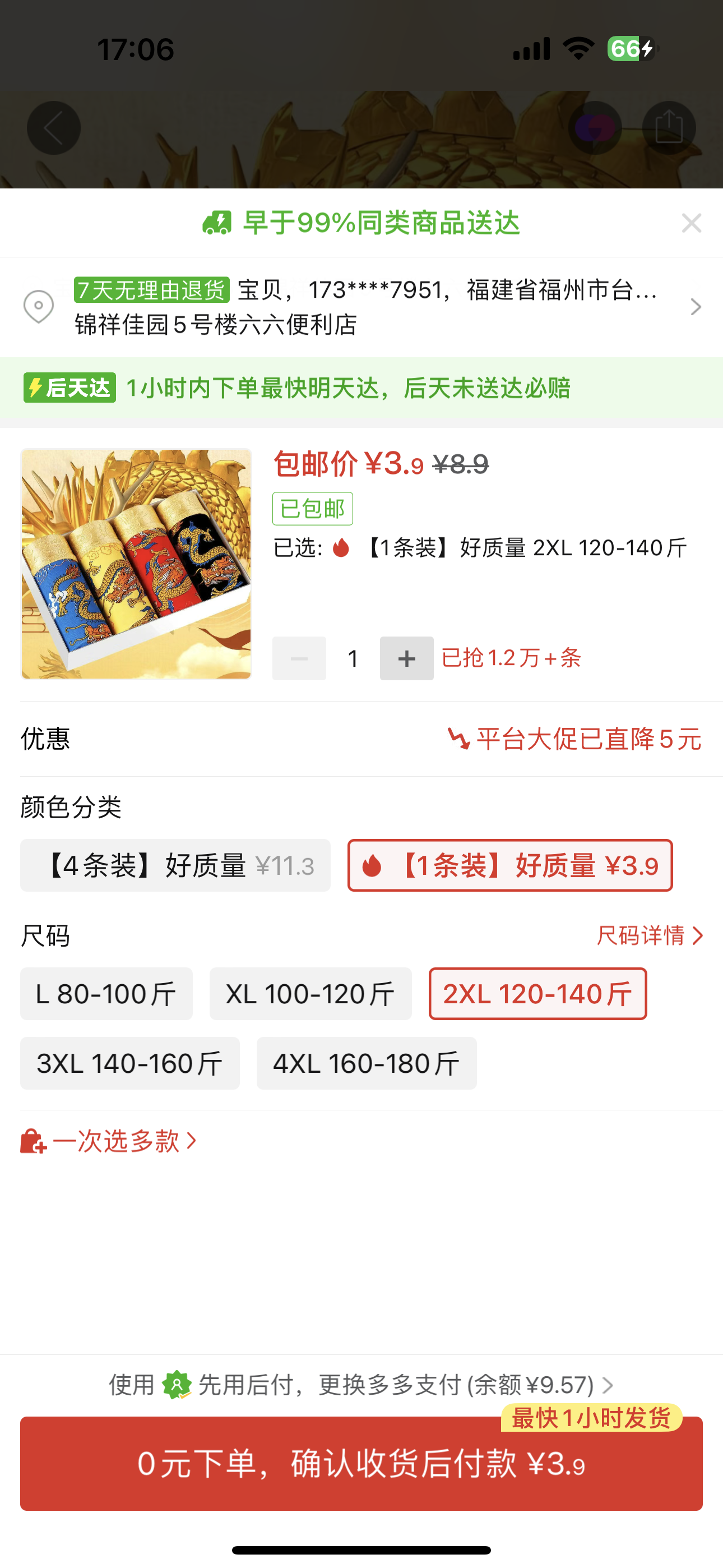This screenshot has height=1568, width=723.
Task: Choose the 【1条装】好质量 ¥3.9 option
Action: click(x=510, y=865)
